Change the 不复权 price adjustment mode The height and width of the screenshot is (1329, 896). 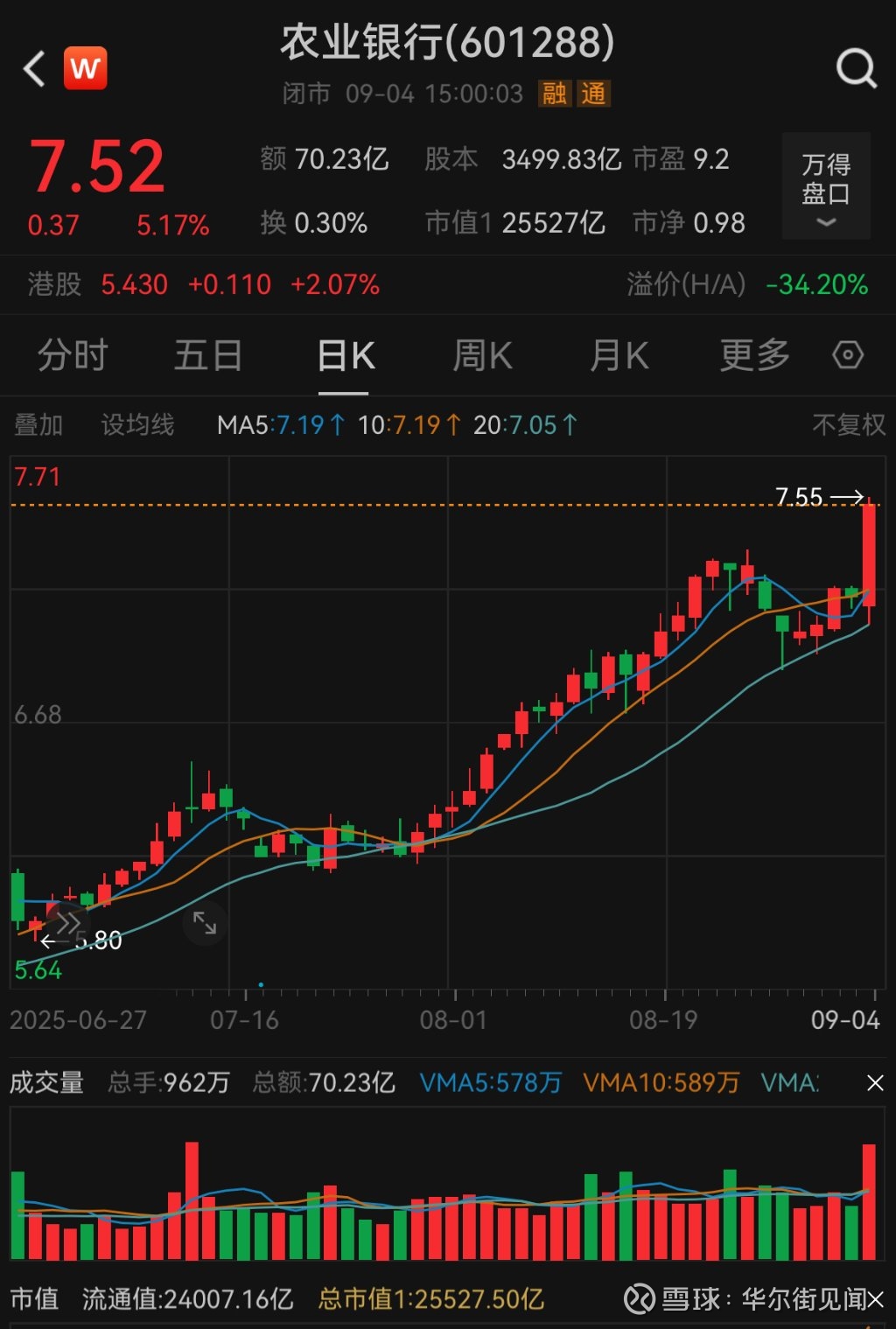848,425
